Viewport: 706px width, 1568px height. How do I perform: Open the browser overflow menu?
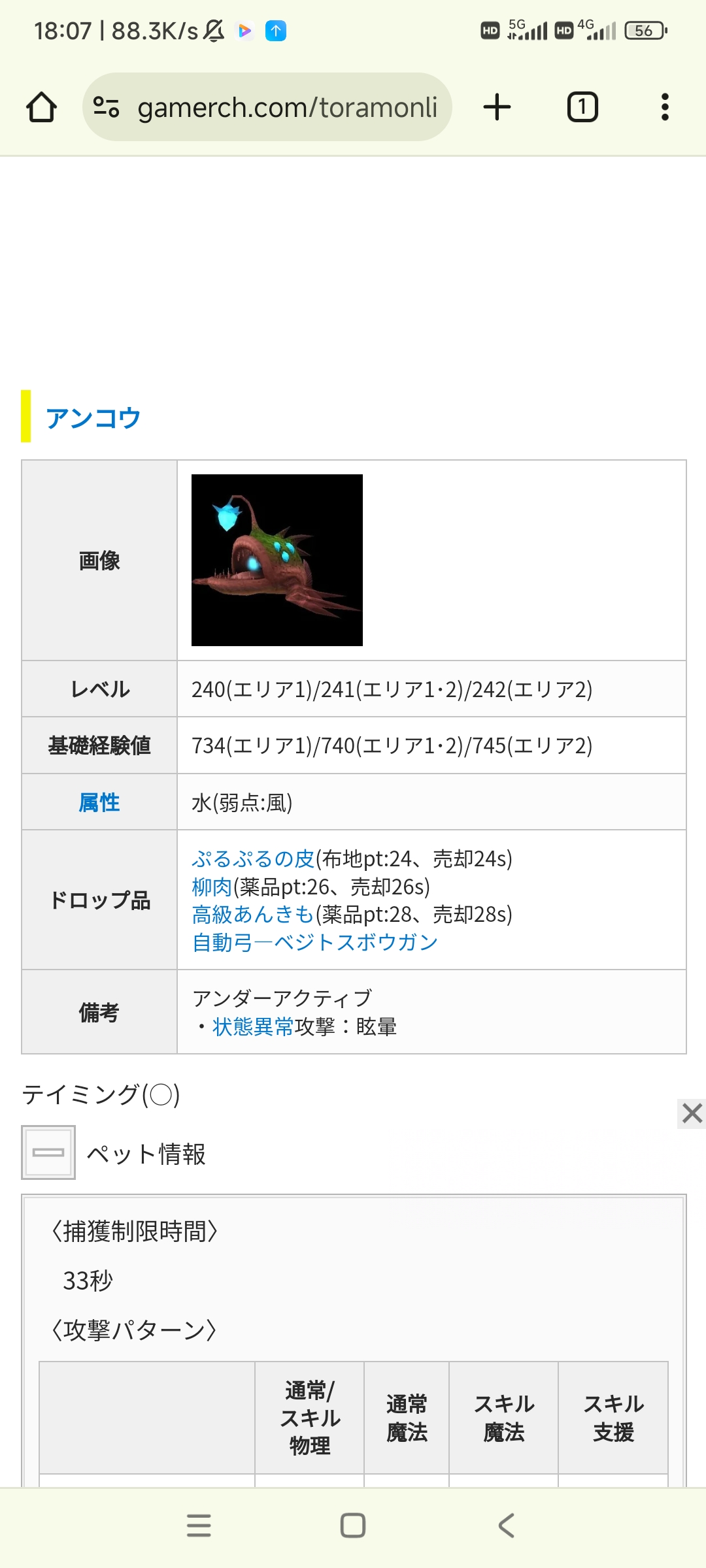coord(665,107)
